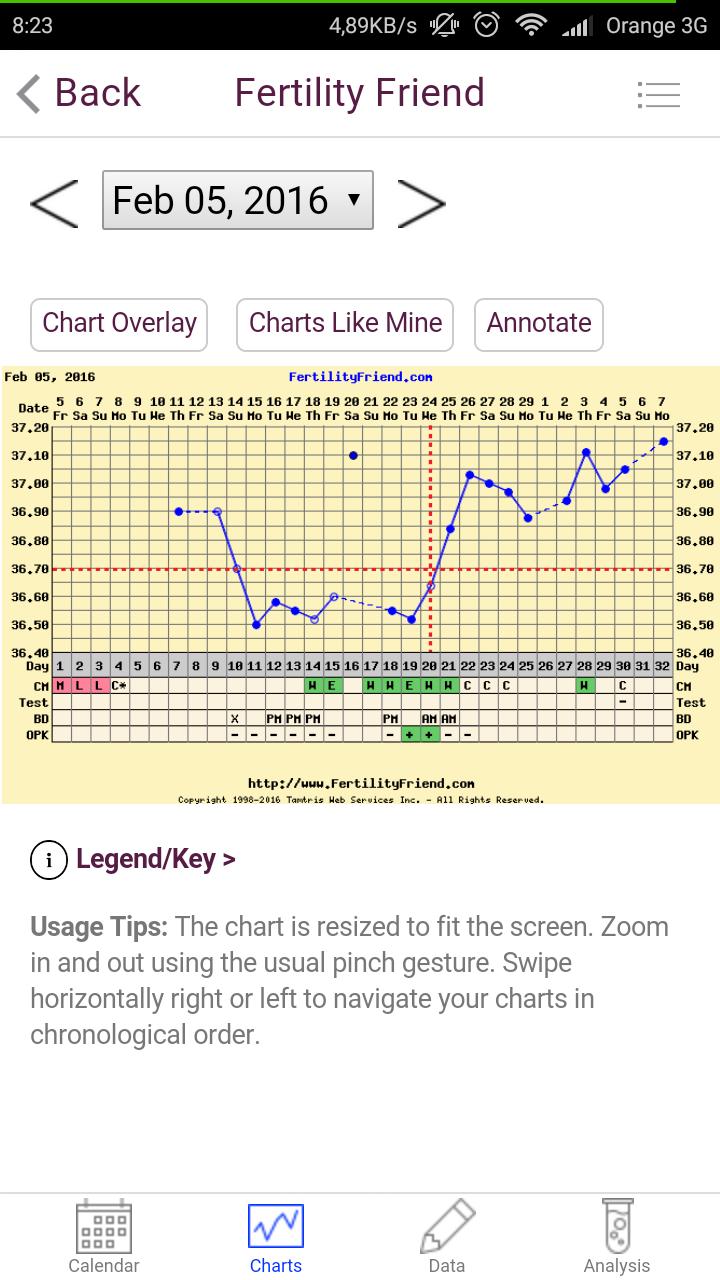Tap the Annotate button

pyautogui.click(x=538, y=324)
